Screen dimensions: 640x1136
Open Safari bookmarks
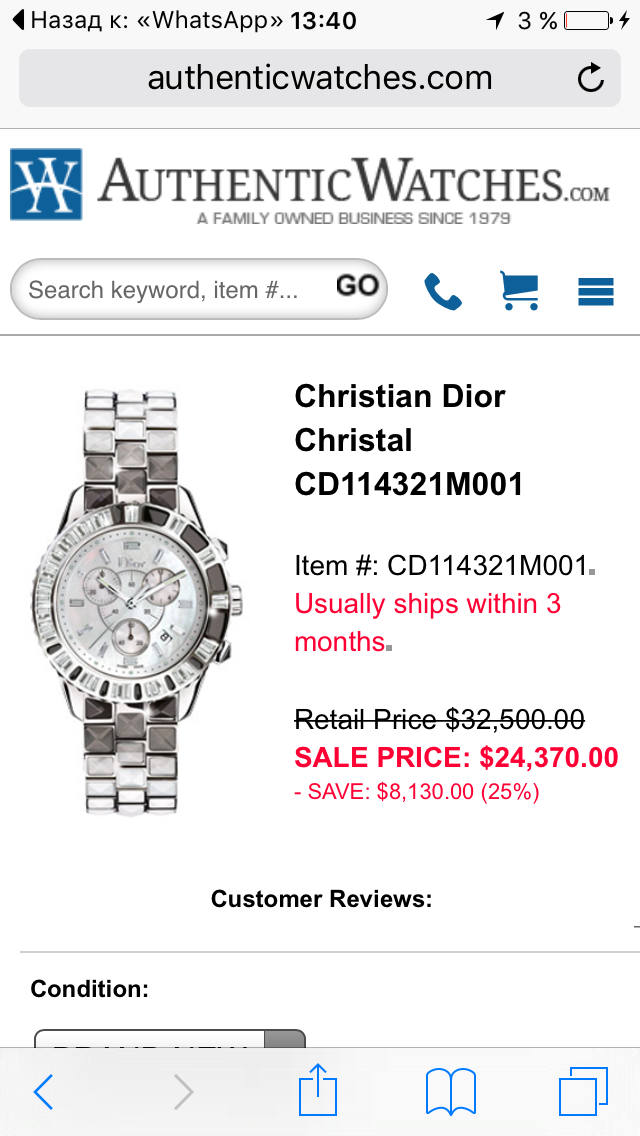[450, 1091]
